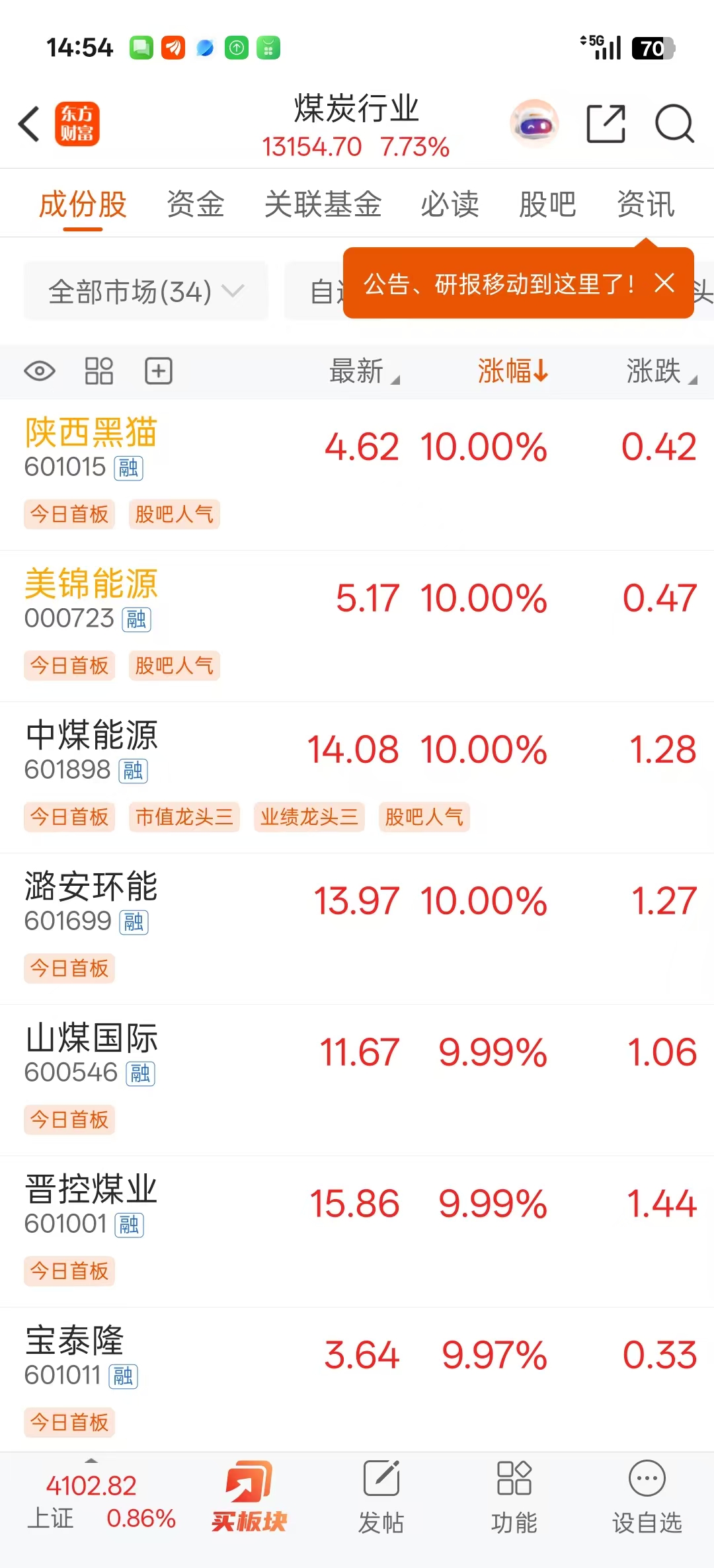The image size is (714, 1568).
Task: Sort the list by 最新 price
Action: (363, 371)
